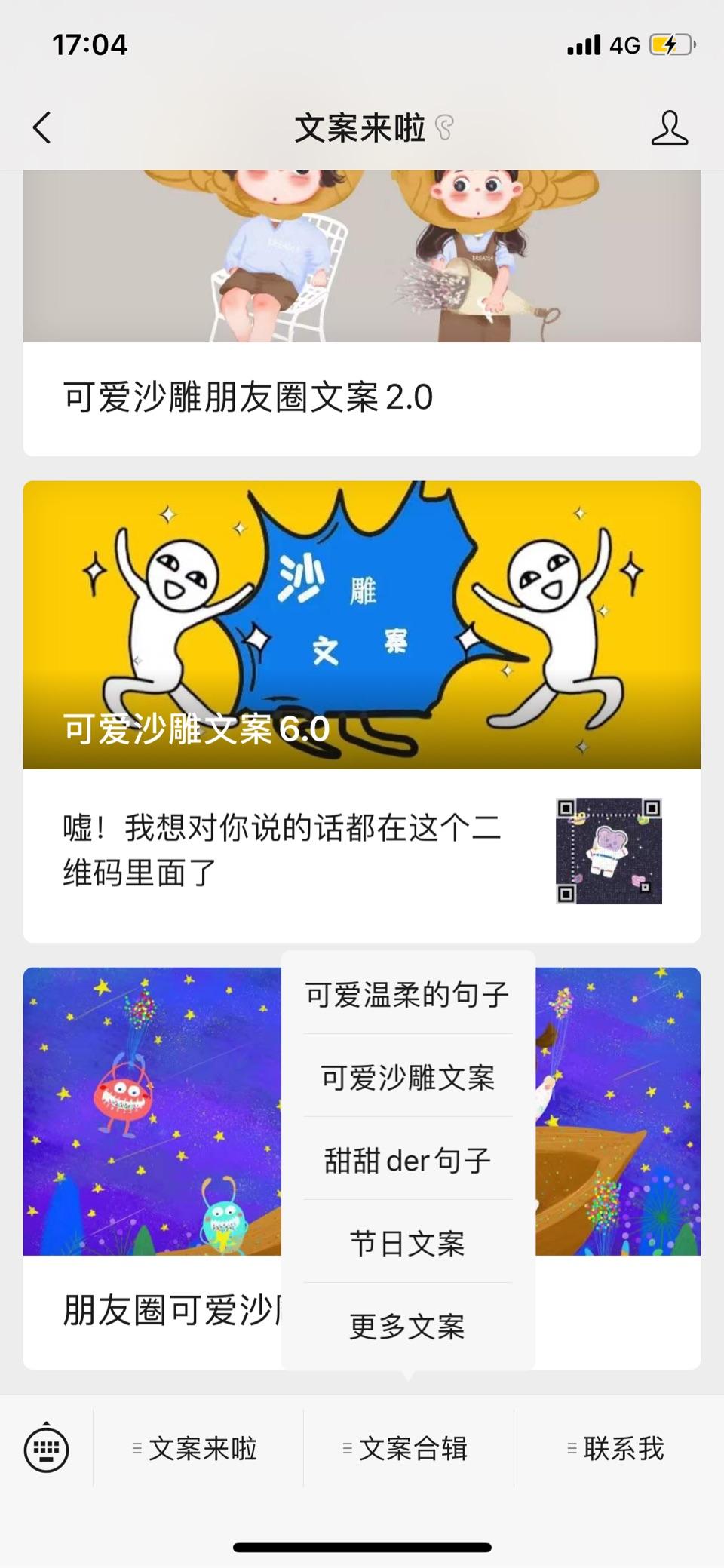This screenshot has width=724, height=1568.
Task: Open article 可爱沙雕朋友圈文案2.0
Action: pos(247,397)
